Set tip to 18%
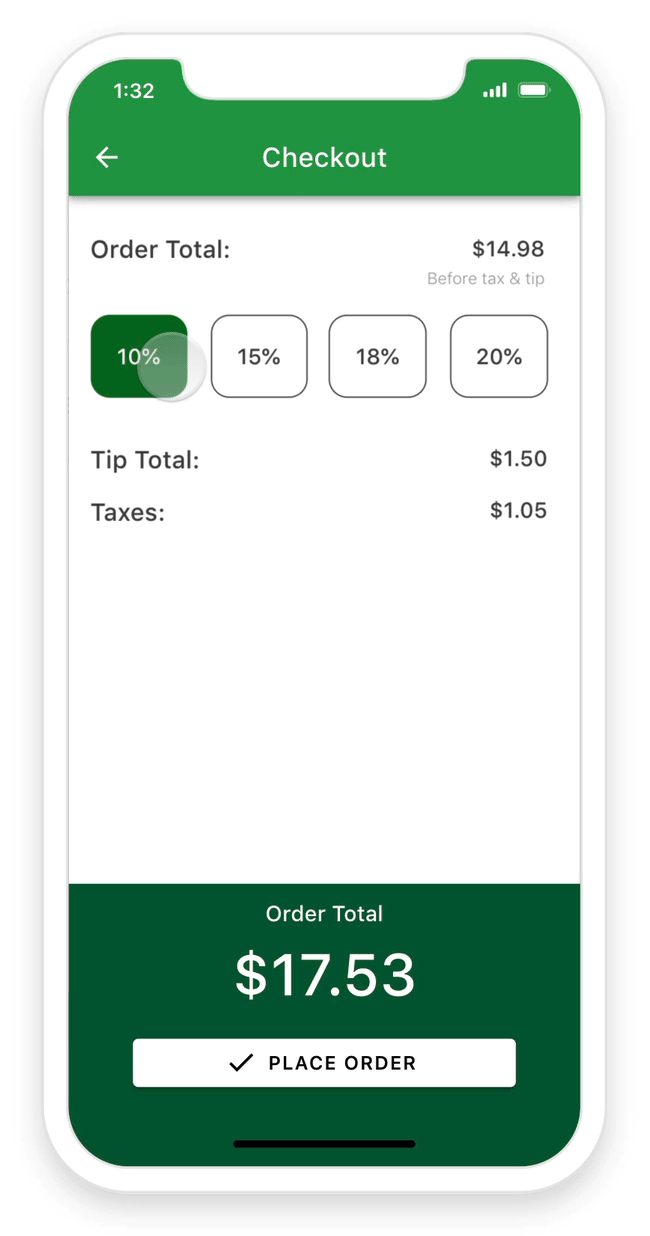 tap(378, 356)
